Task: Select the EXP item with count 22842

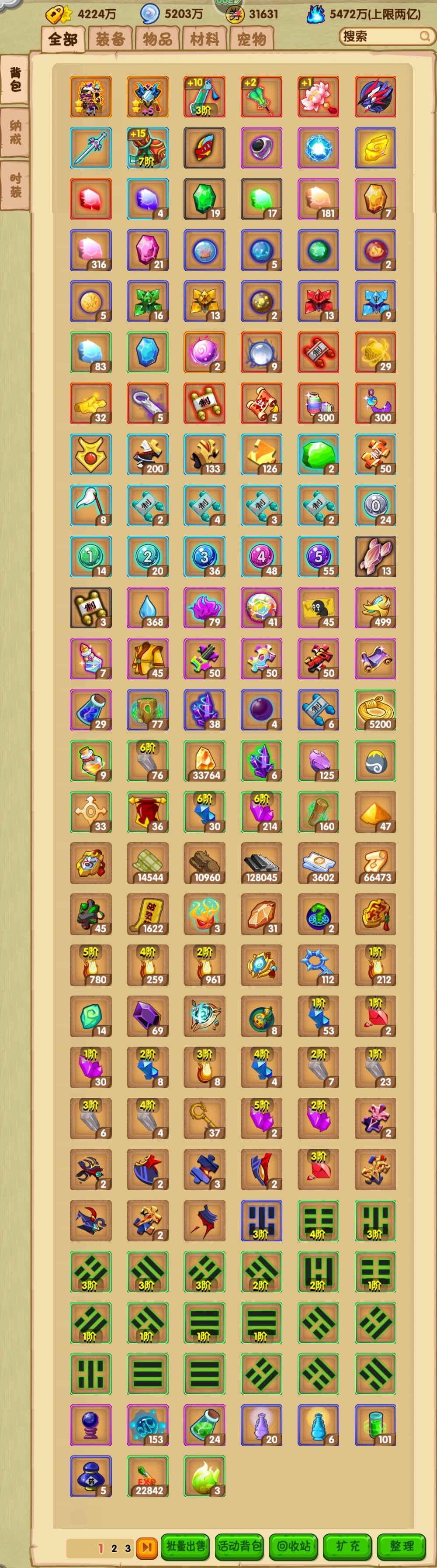Action: [148, 1476]
